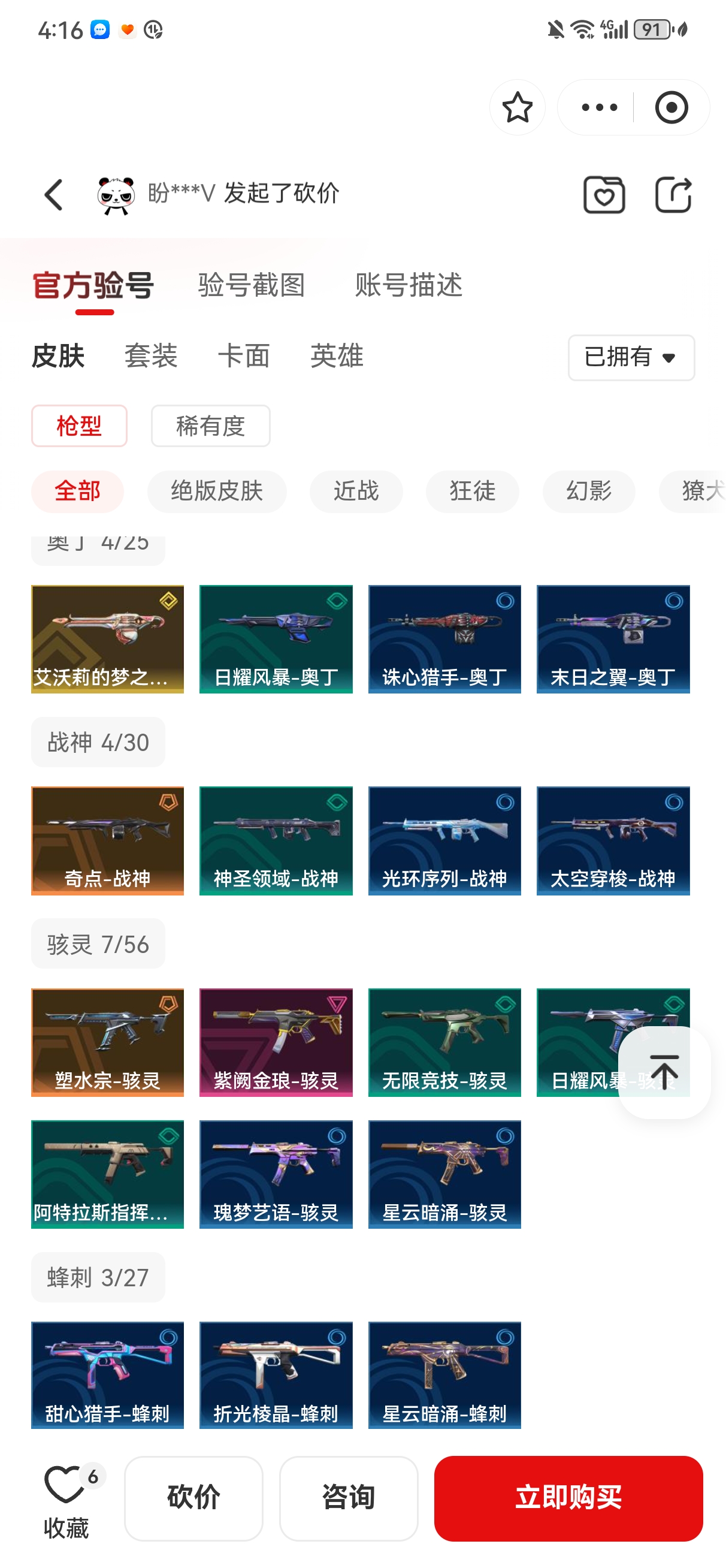Open the 英雄 category tab
The height and width of the screenshot is (1568, 726).
pos(337,356)
